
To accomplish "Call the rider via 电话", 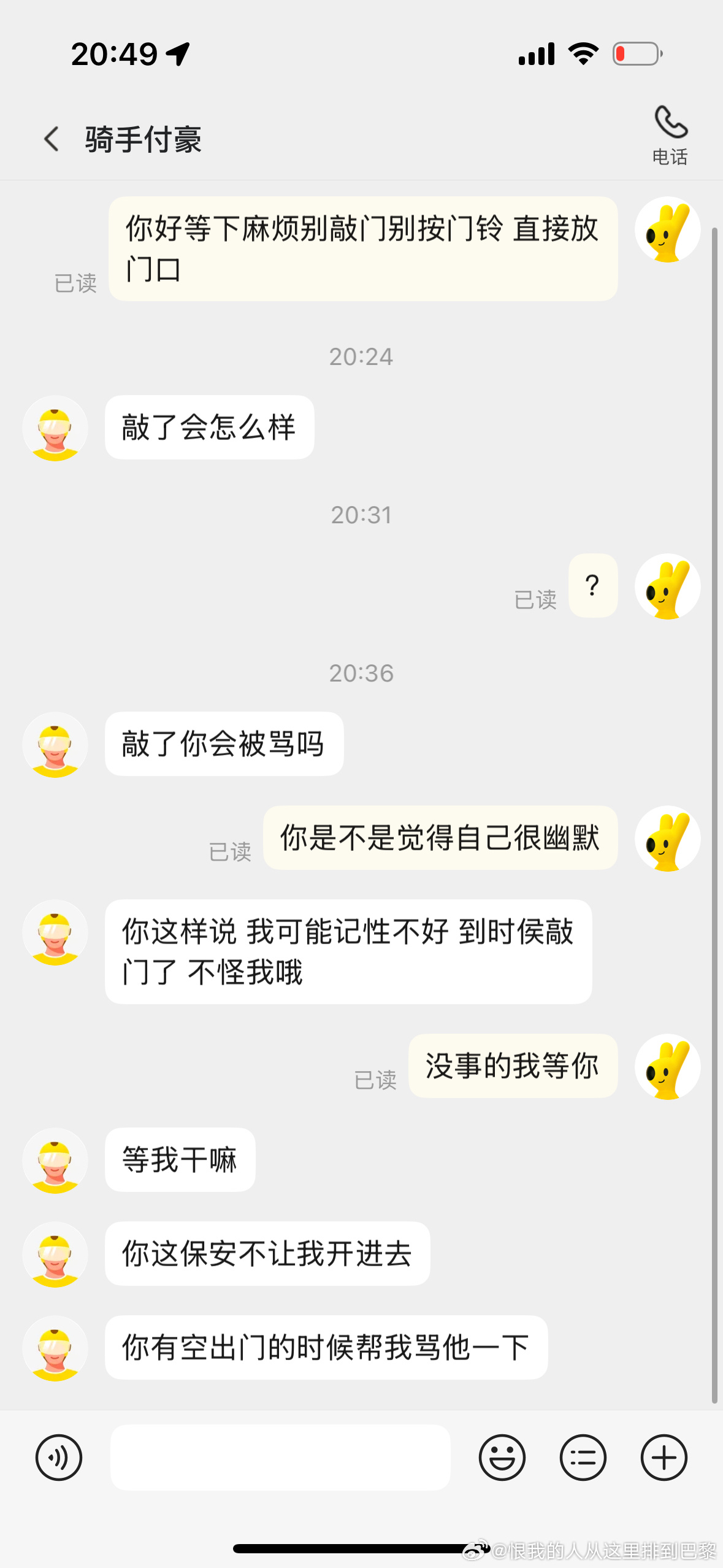I will (x=670, y=134).
